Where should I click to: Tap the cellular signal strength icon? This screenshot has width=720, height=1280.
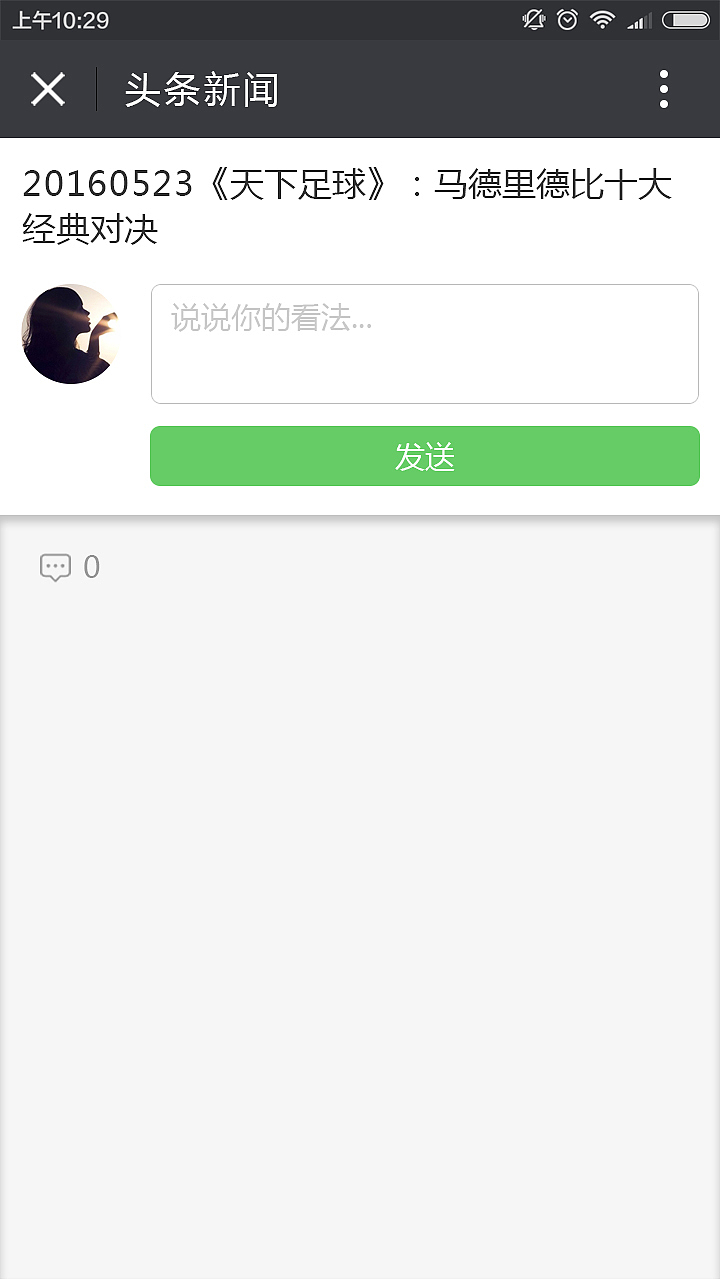pos(638,18)
